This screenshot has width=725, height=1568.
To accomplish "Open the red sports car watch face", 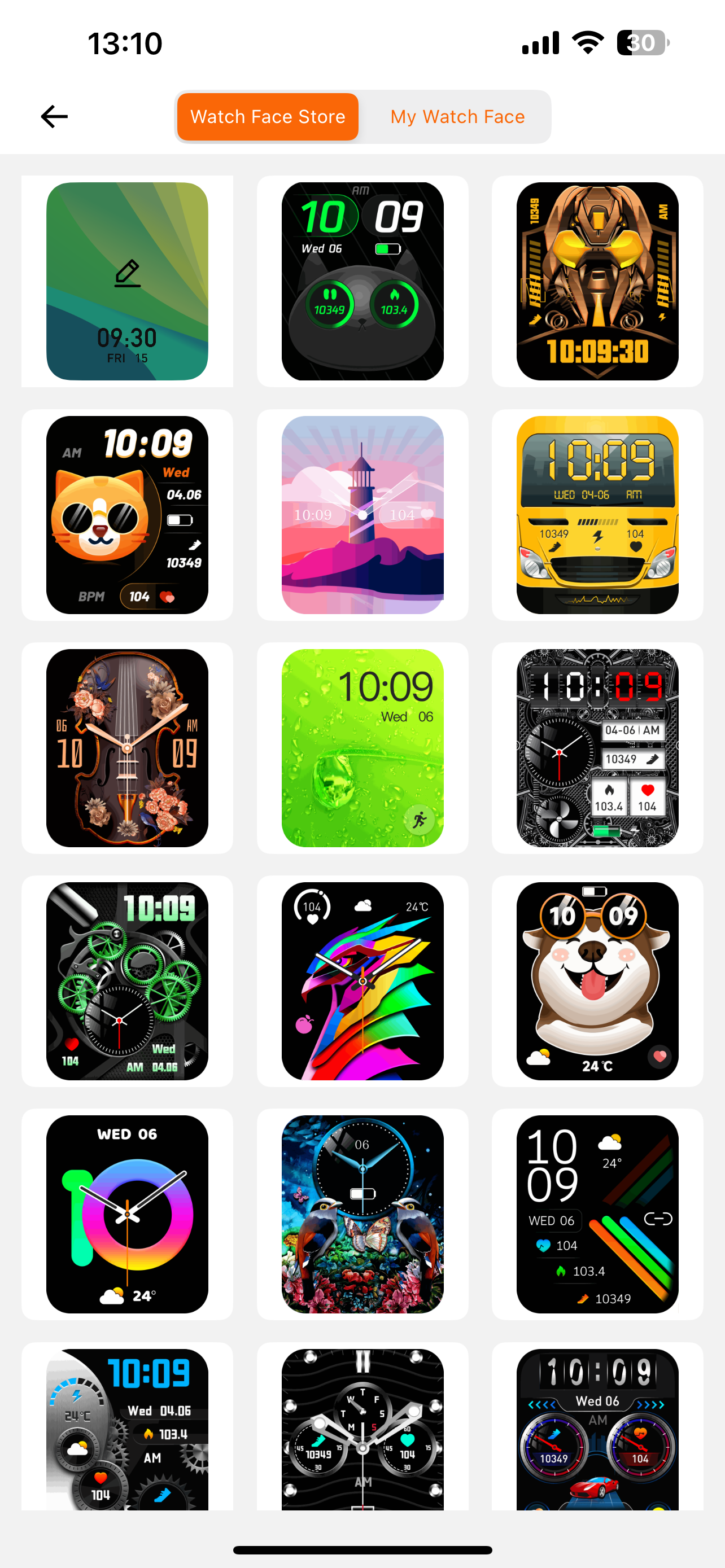I will pyautogui.click(x=597, y=1429).
